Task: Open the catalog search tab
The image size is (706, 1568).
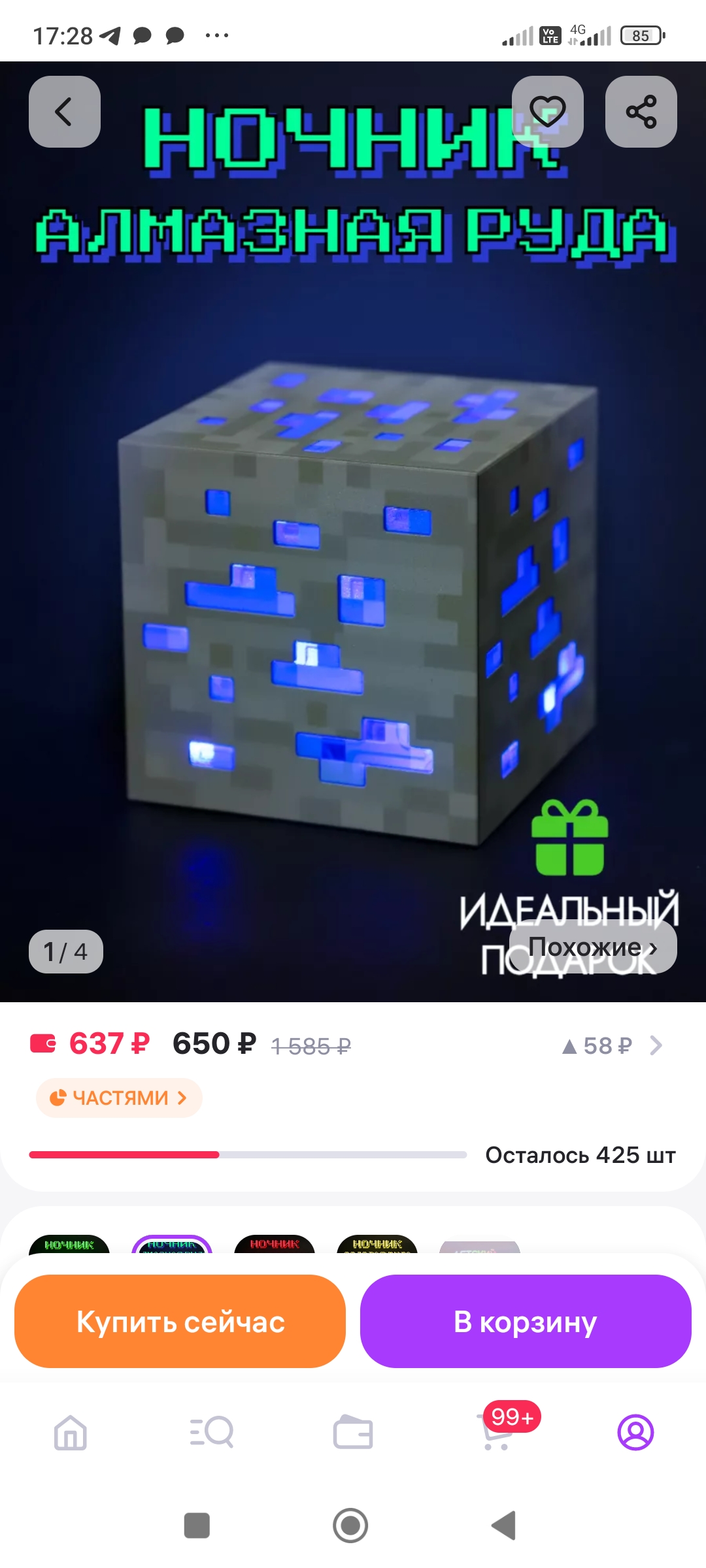Action: pyautogui.click(x=212, y=1432)
